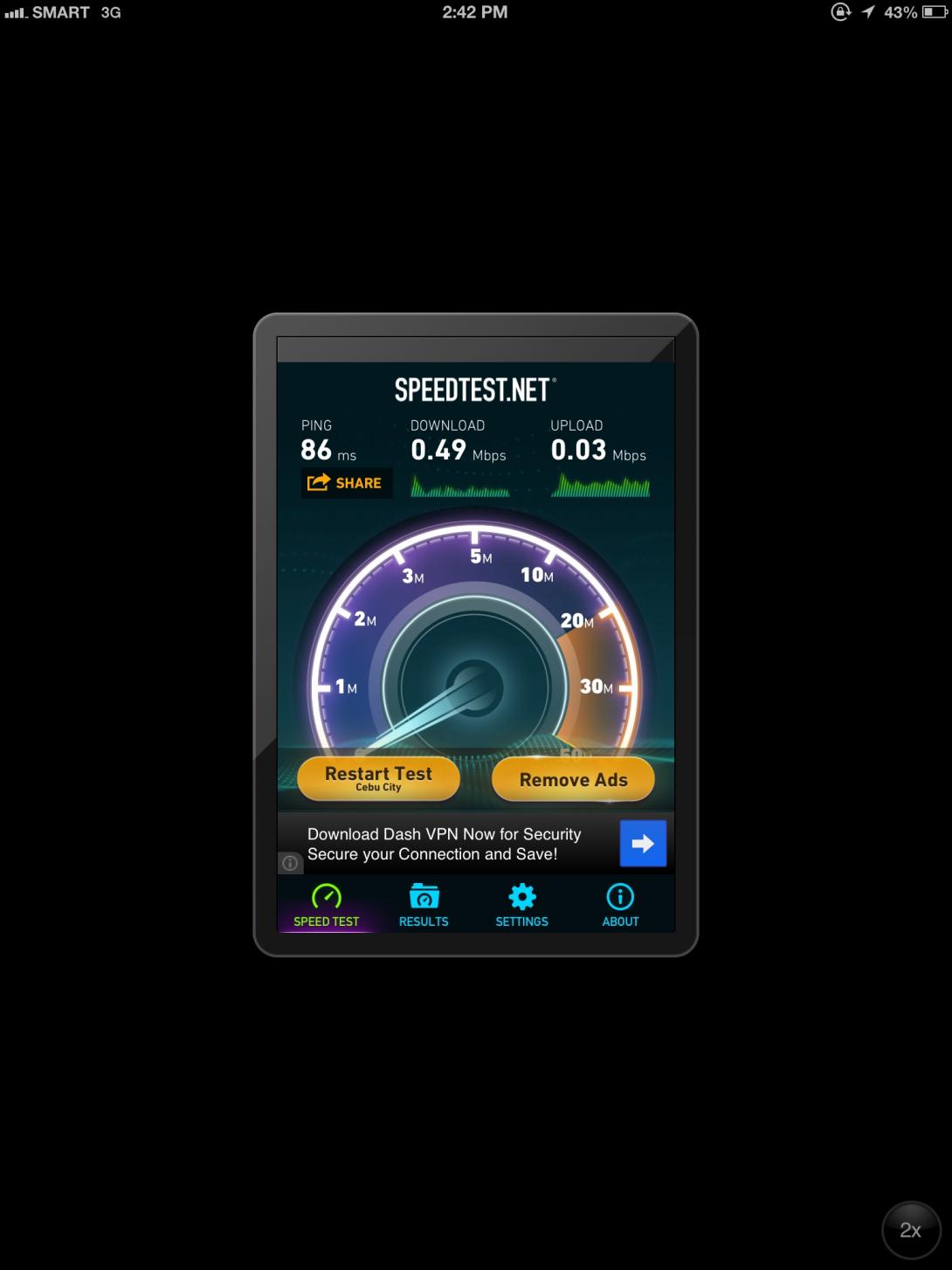Restart the test for Cebu City
952x1270 pixels.
(378, 778)
